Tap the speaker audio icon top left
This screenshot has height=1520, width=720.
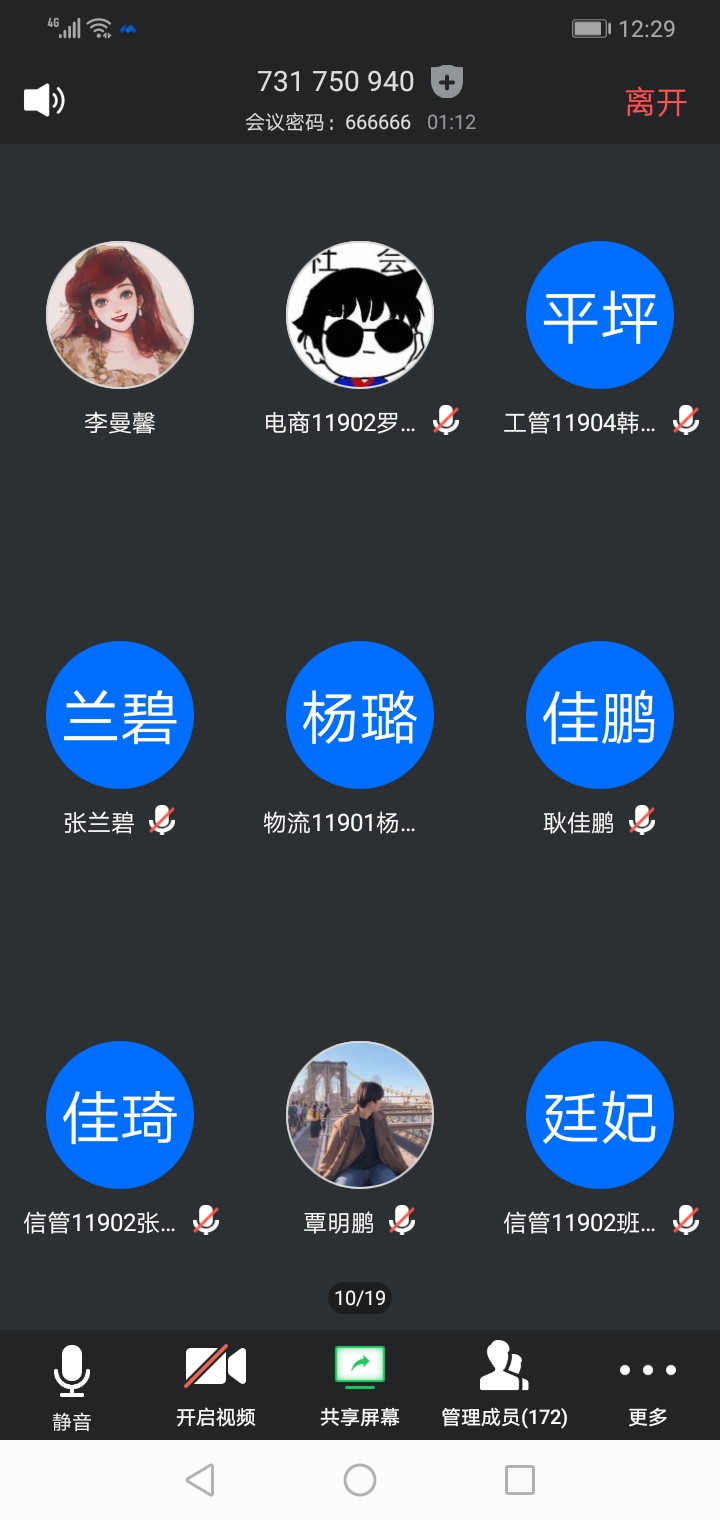pyautogui.click(x=41, y=99)
